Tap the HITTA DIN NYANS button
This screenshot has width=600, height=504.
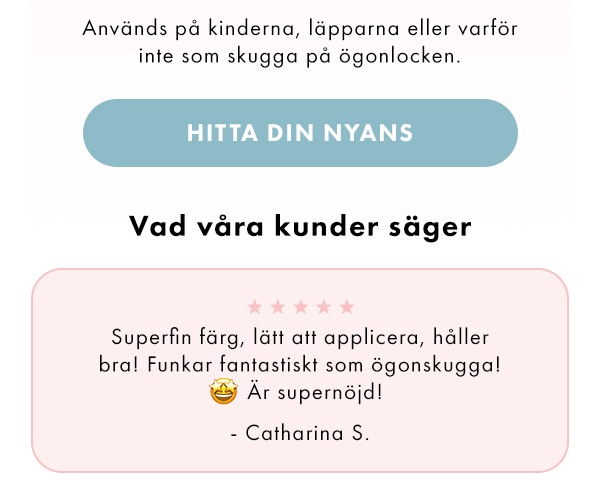[x=300, y=133]
